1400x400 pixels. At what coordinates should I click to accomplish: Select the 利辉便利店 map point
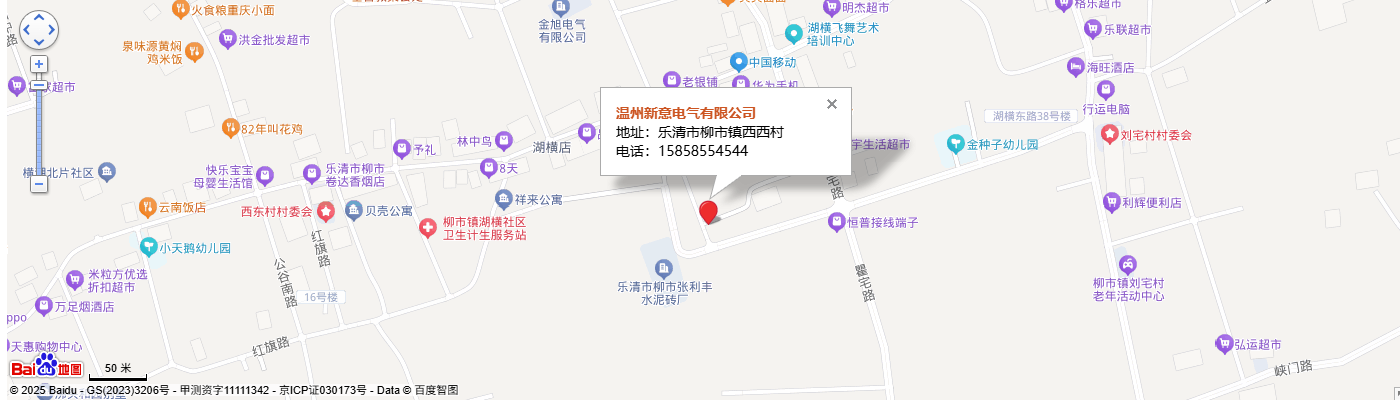click(1111, 202)
